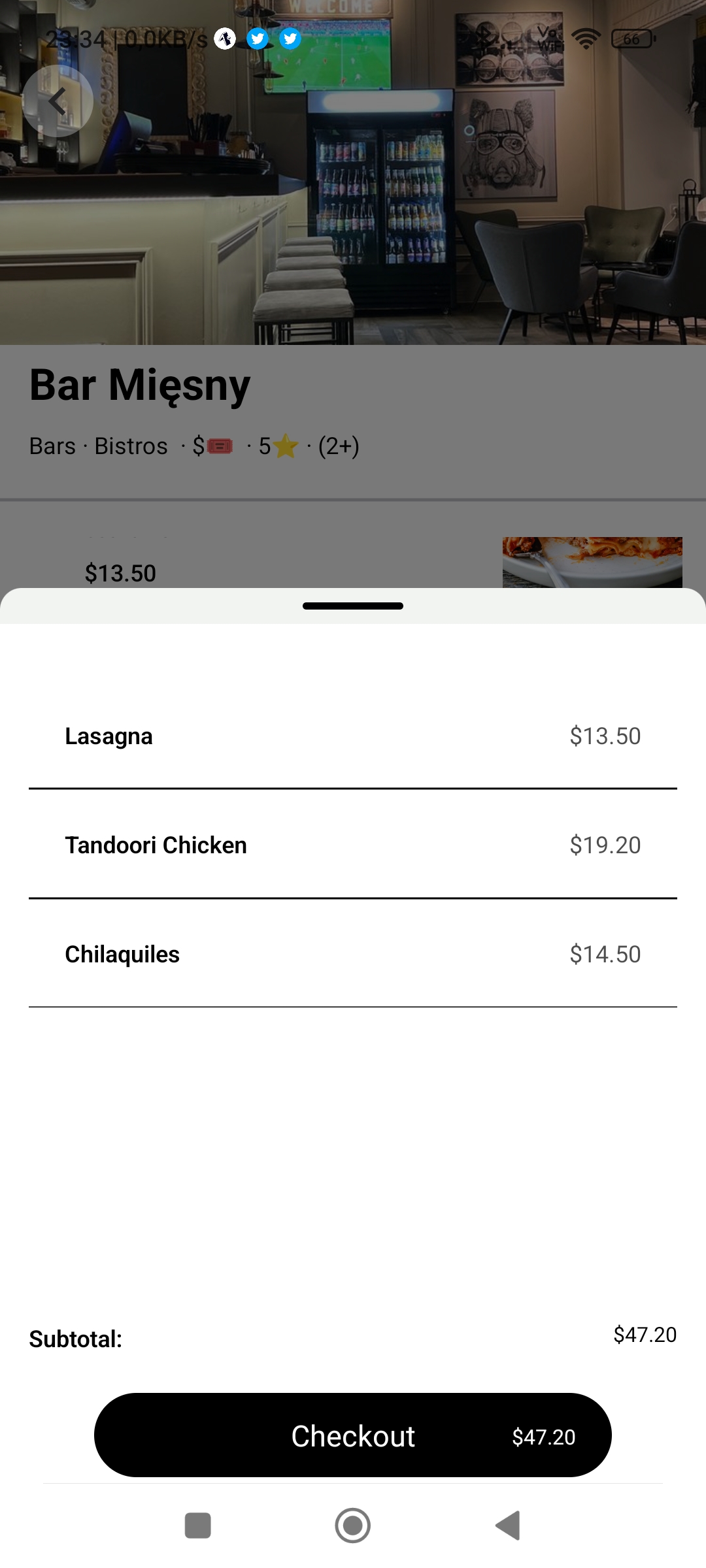Go back using the top-left arrow
This screenshot has height=1568, width=706.
pyautogui.click(x=58, y=101)
